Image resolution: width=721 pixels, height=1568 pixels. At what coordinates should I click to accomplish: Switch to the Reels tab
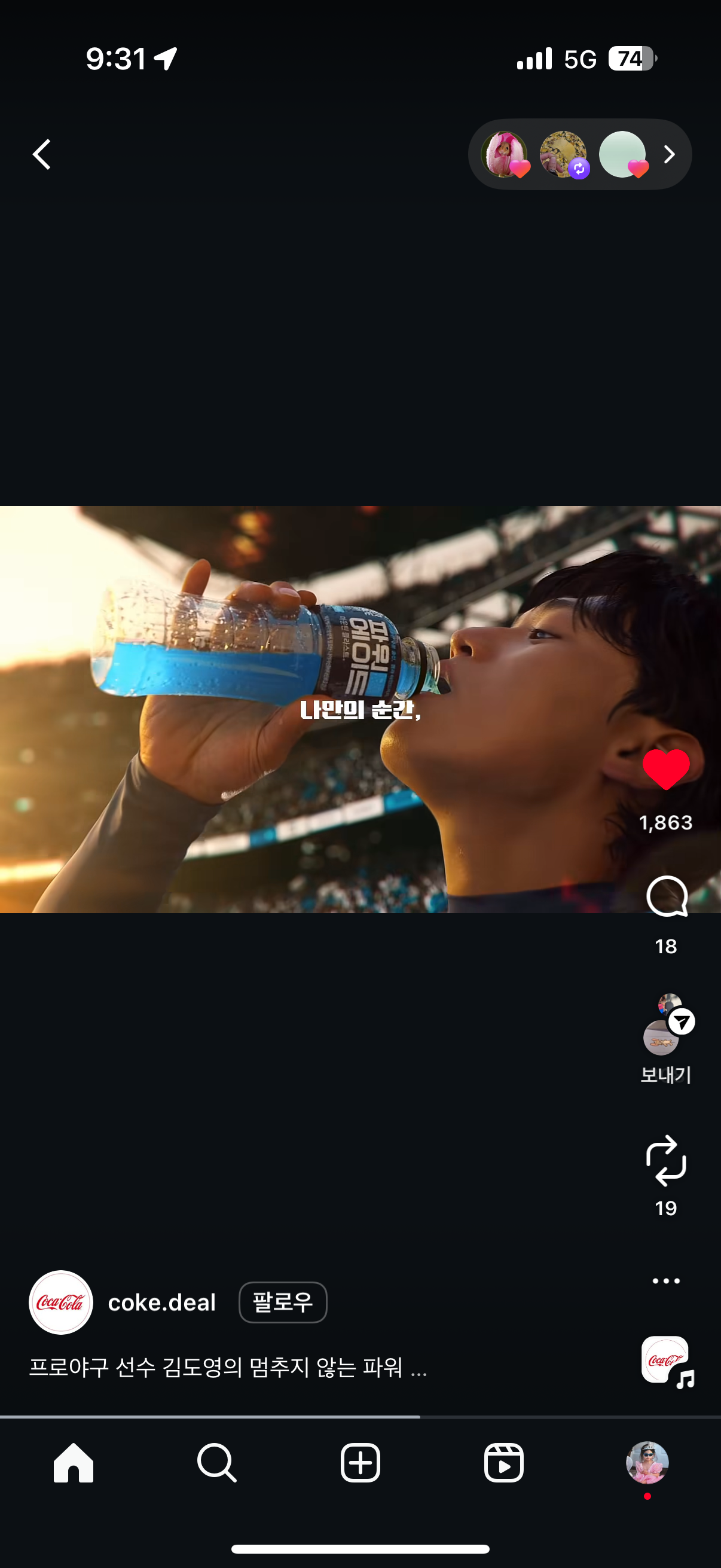(x=504, y=1462)
